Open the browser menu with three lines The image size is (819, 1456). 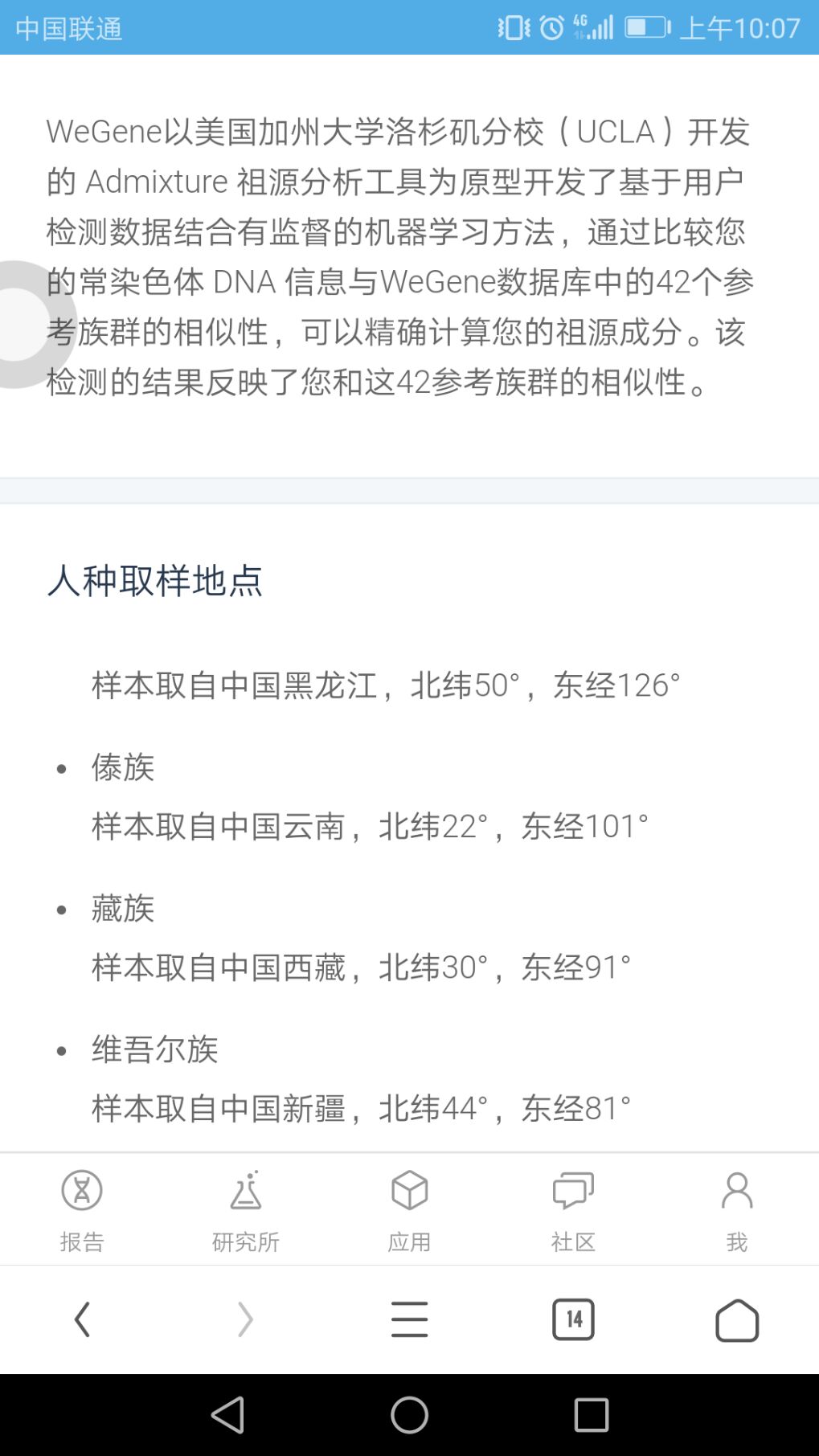410,1319
